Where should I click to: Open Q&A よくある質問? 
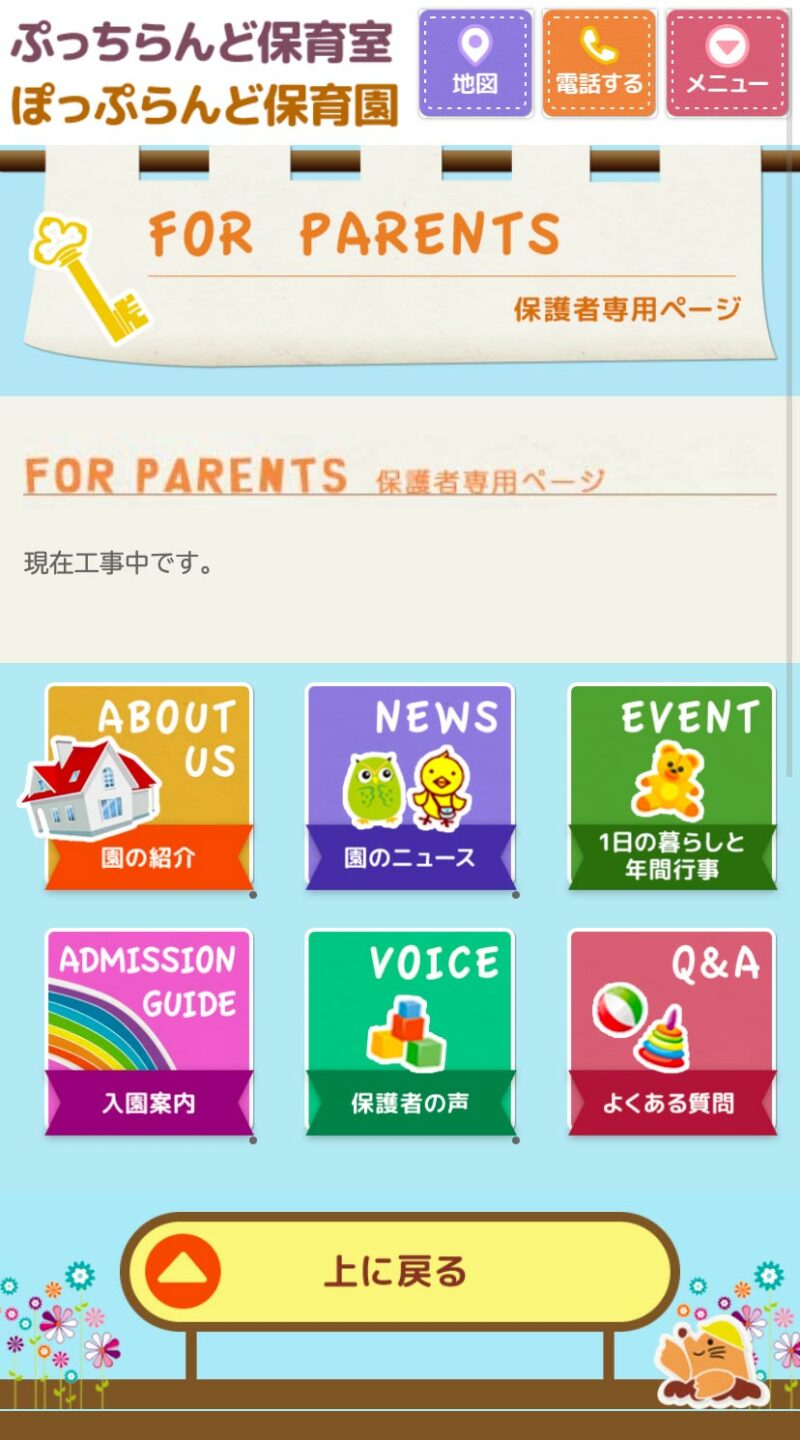pos(672,1032)
